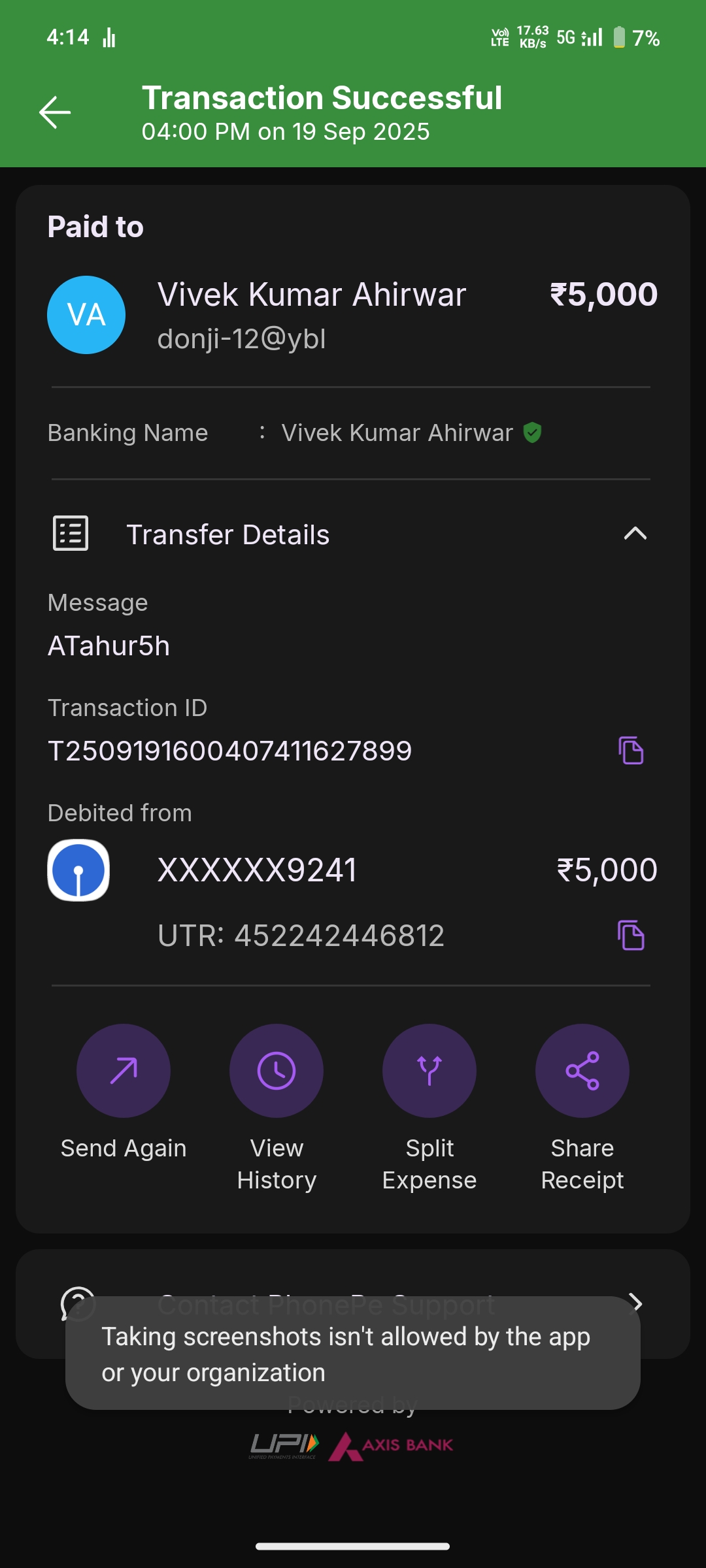
Task: Share Receipt of this payment
Action: [x=582, y=1071]
